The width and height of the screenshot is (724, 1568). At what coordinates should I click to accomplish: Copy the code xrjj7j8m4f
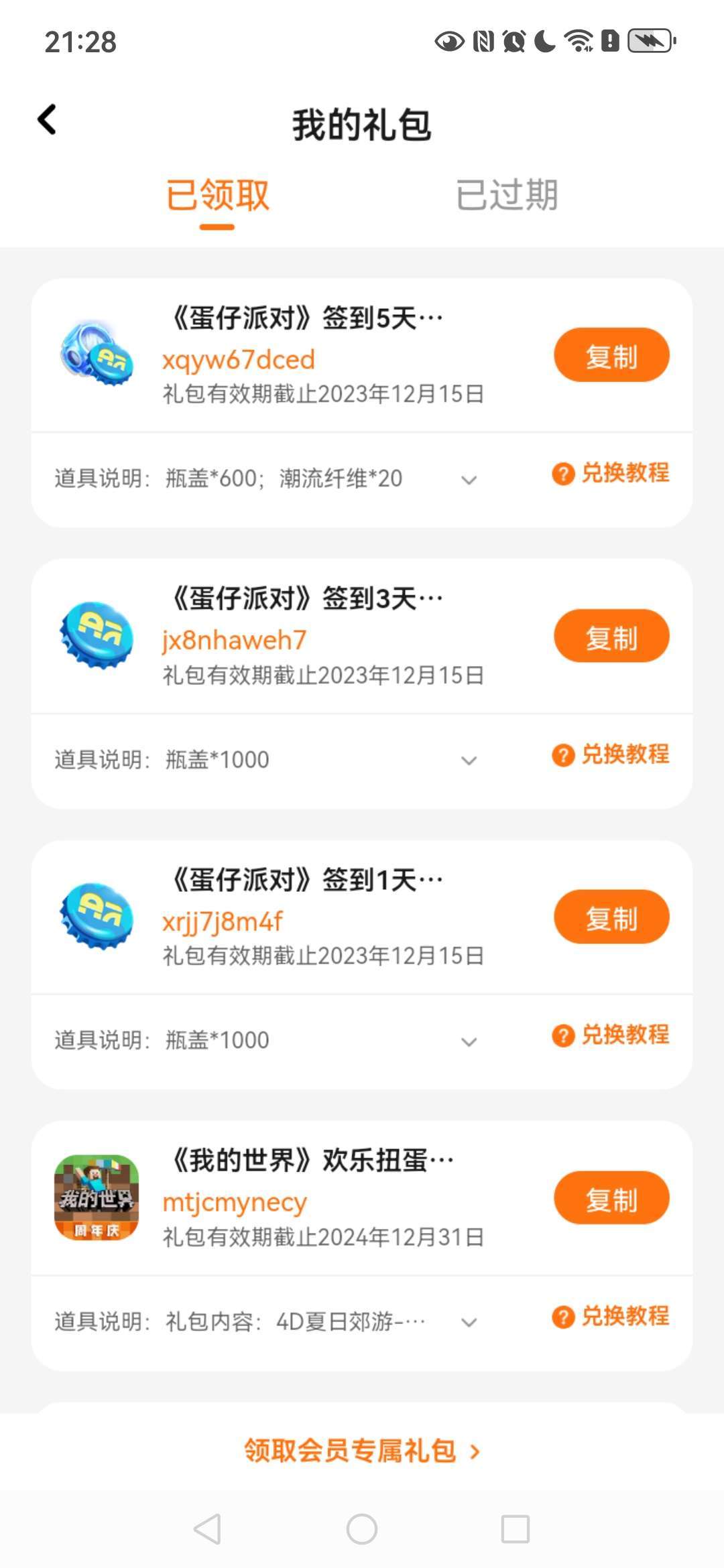[611, 917]
